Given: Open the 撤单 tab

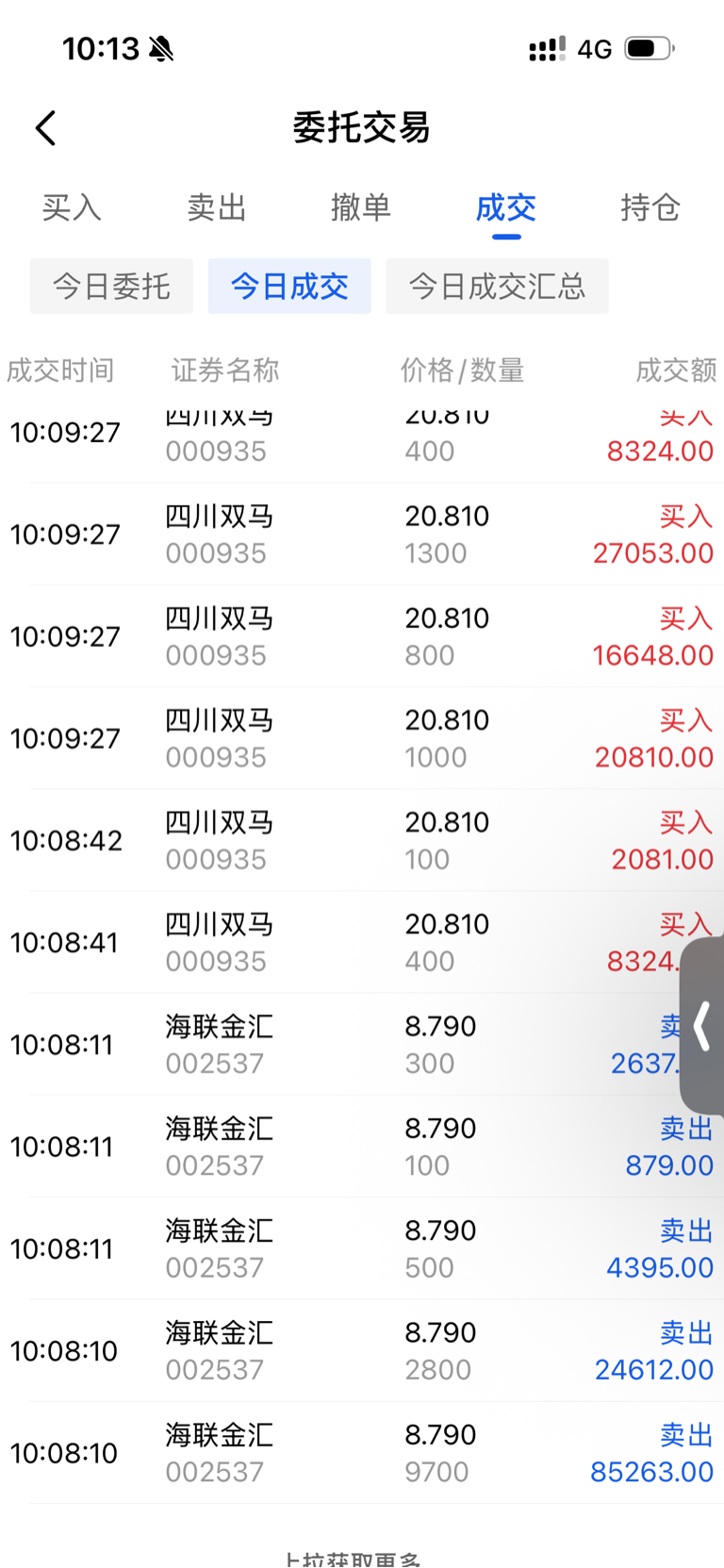Looking at the screenshot, I should 361,207.
